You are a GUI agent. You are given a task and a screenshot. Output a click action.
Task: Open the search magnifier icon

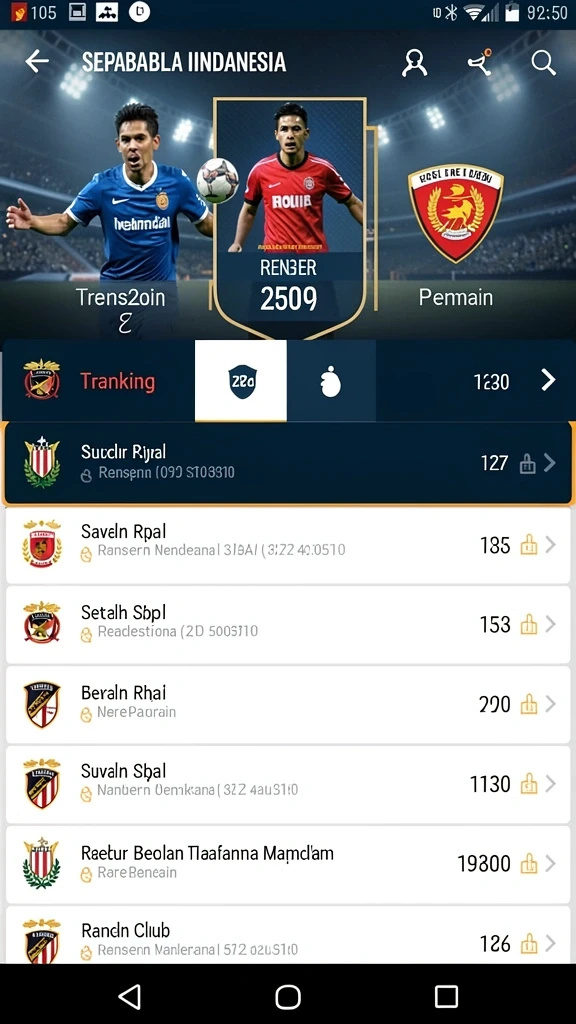coord(543,63)
